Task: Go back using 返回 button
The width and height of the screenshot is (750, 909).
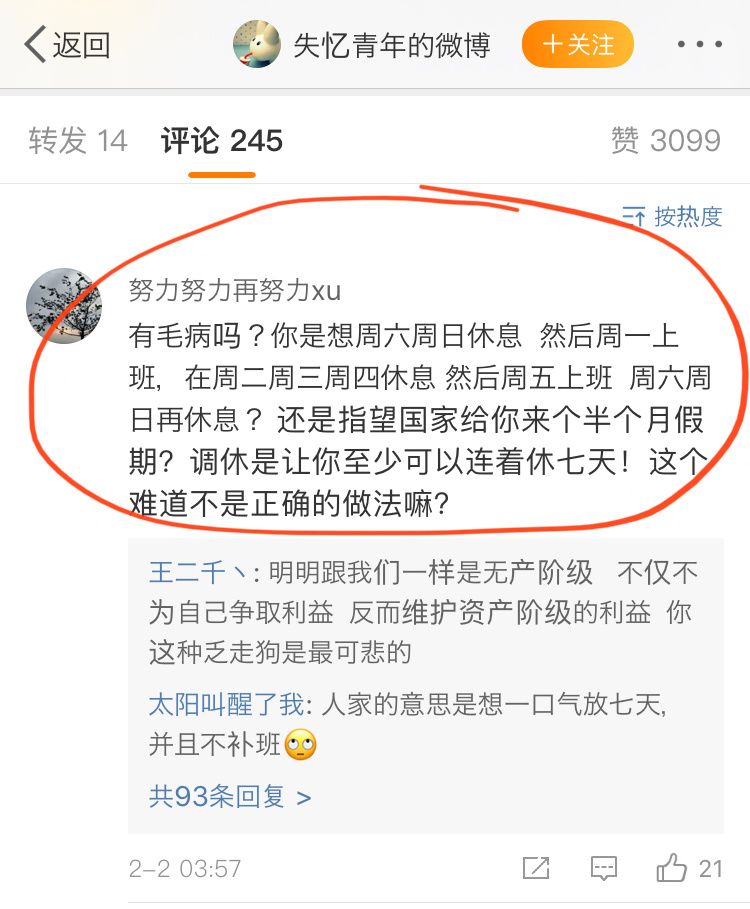Action: 66,45
